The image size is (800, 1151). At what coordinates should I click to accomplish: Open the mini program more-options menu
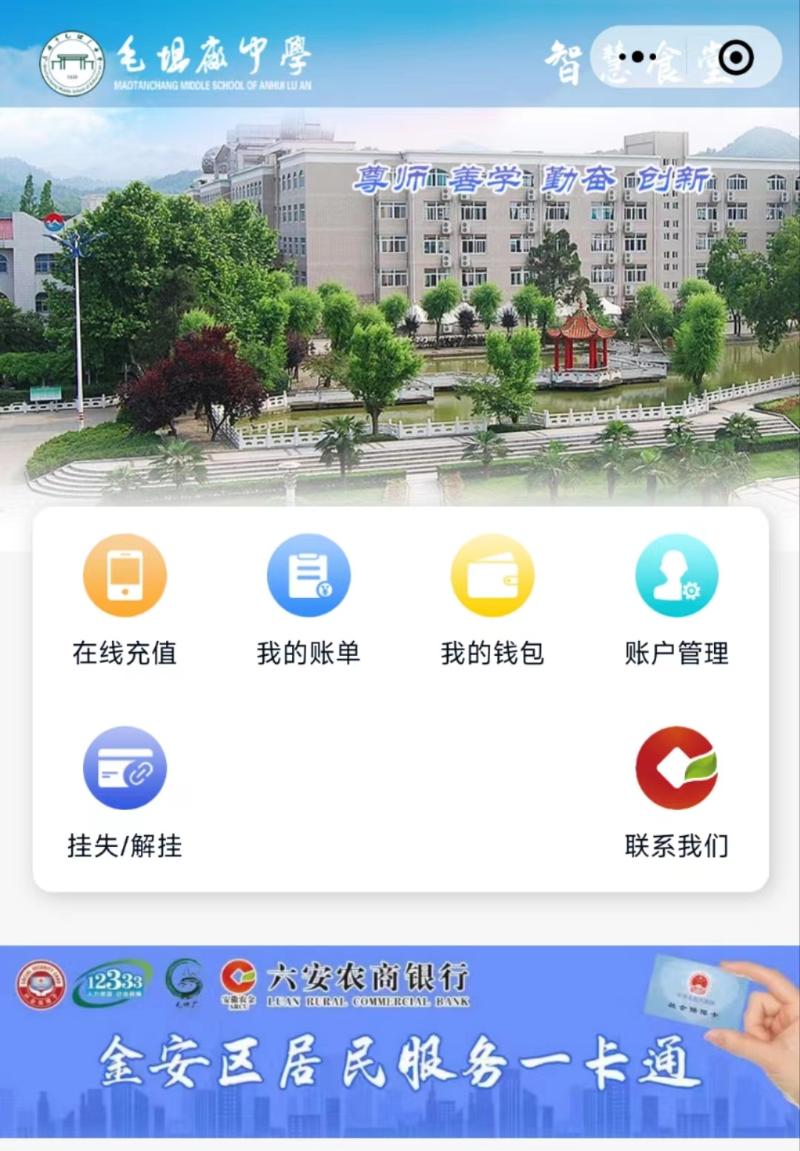tap(638, 57)
